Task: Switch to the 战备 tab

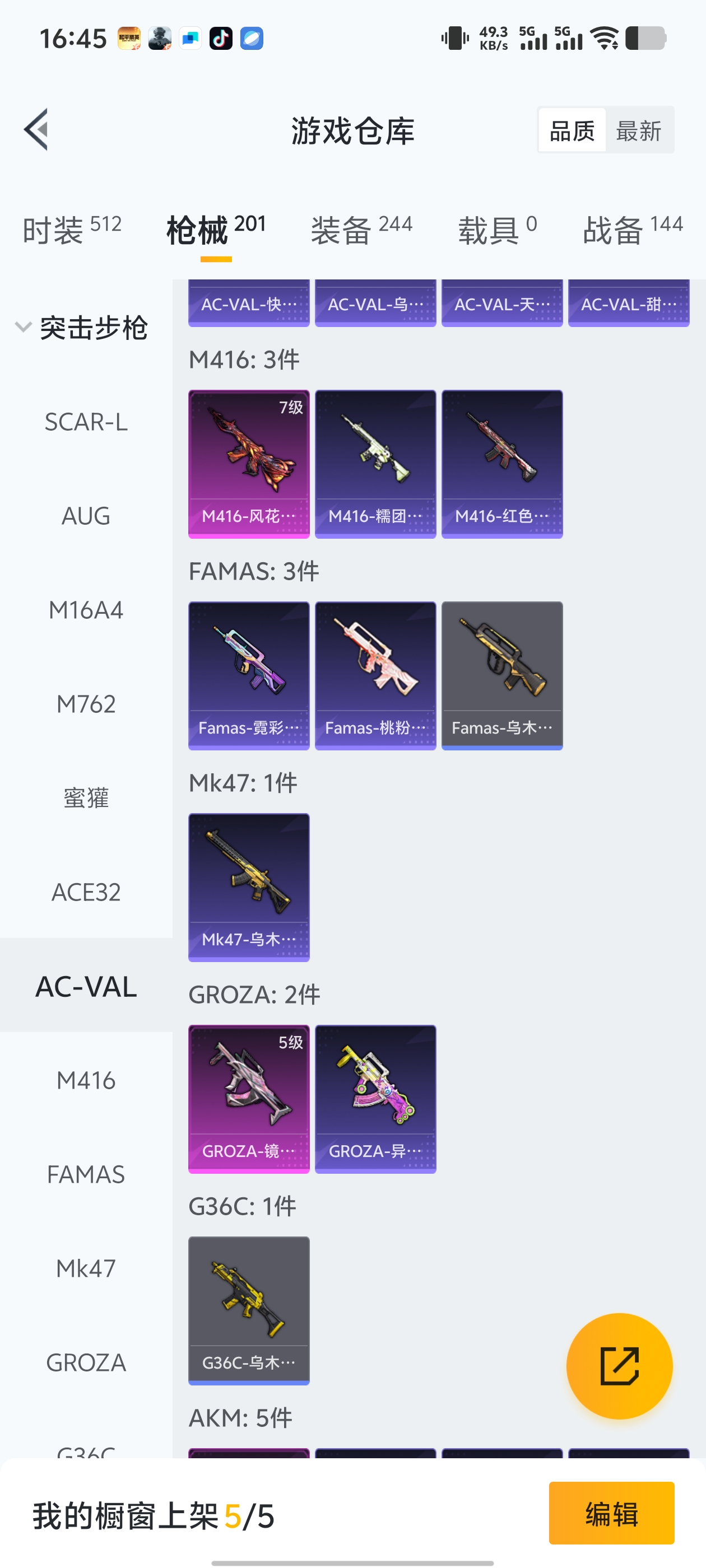Action: 632,230
